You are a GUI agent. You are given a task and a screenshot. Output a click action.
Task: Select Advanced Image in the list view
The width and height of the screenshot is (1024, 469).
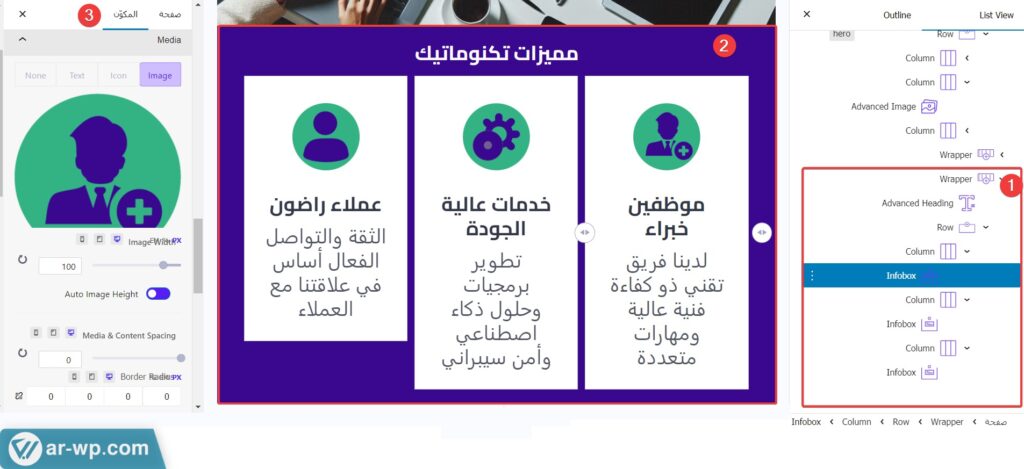click(x=883, y=106)
